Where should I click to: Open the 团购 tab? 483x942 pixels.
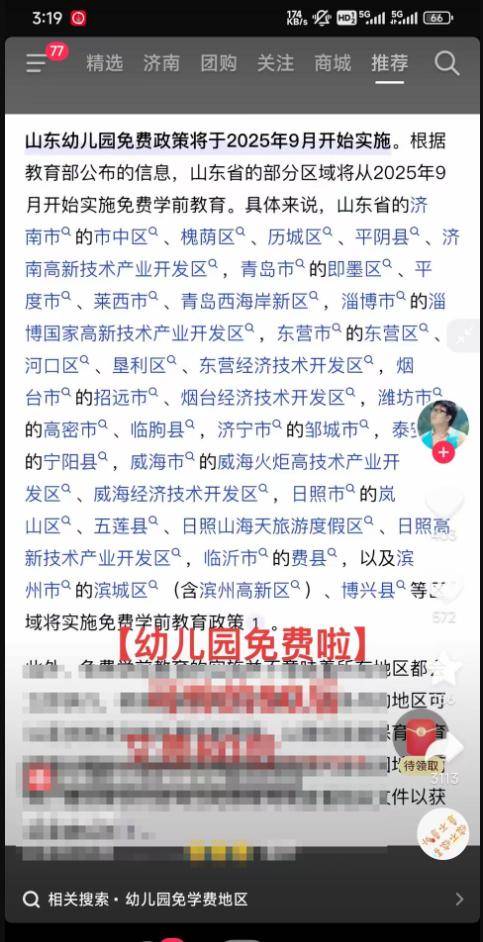[219, 62]
